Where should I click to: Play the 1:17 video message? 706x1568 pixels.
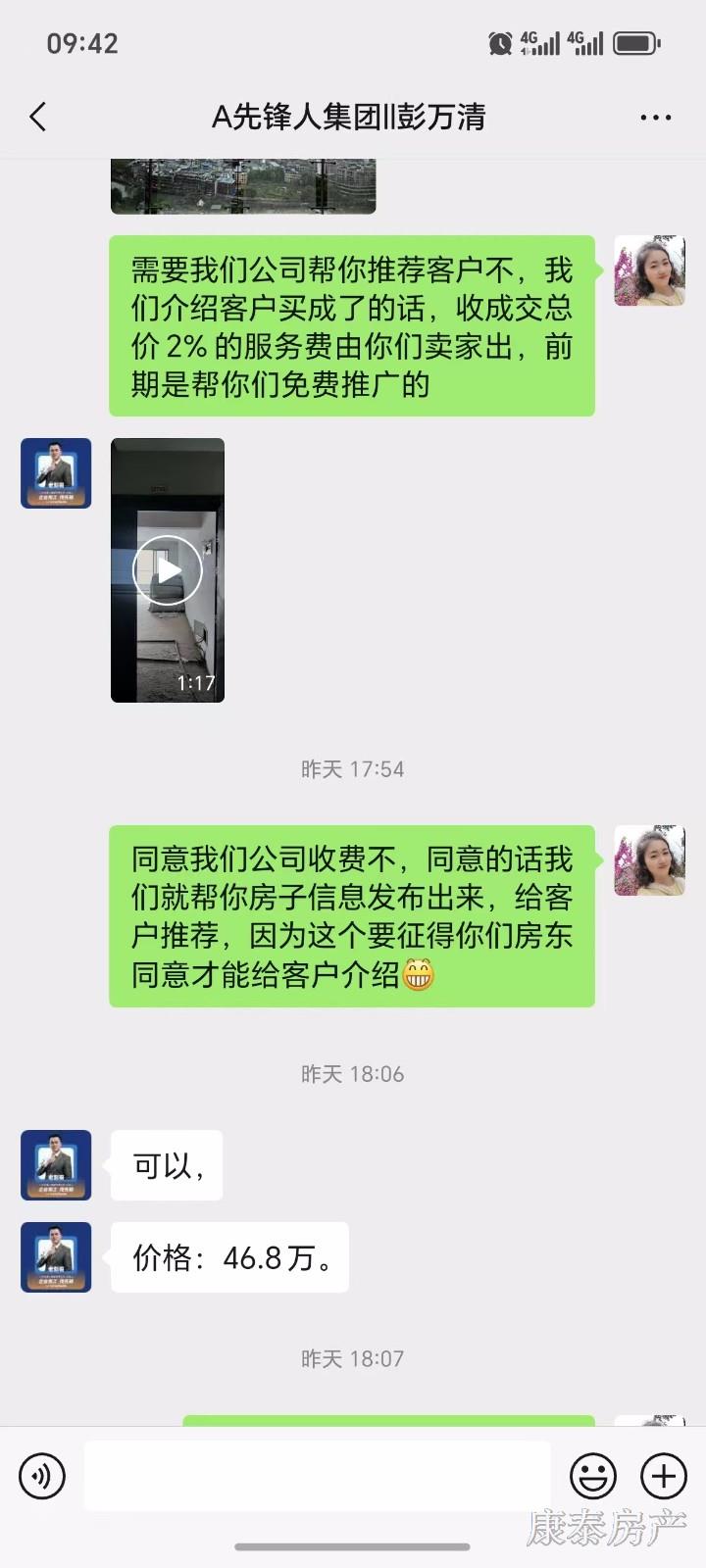tap(168, 570)
